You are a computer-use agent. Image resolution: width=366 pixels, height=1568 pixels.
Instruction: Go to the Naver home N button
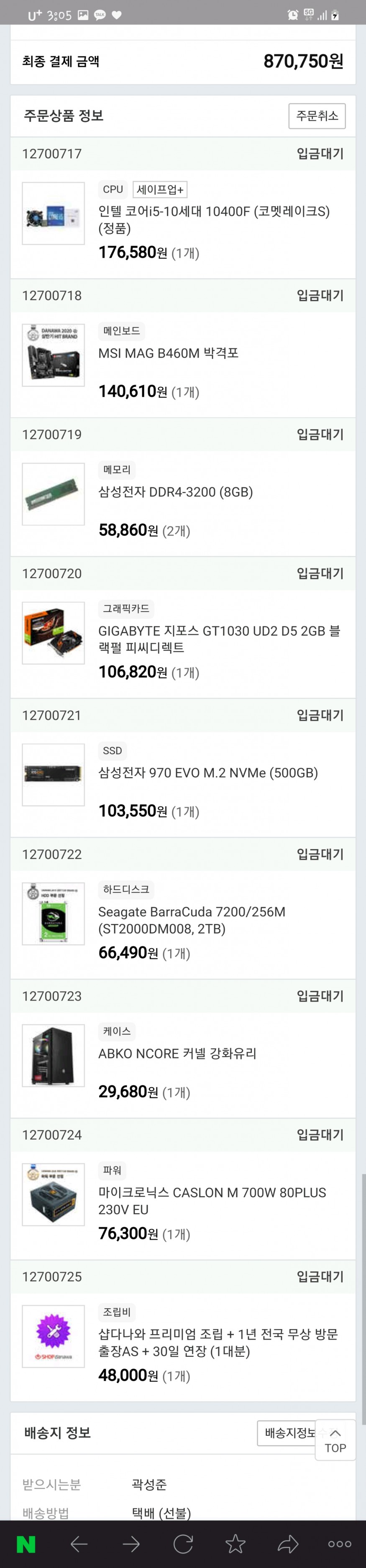(x=26, y=1544)
